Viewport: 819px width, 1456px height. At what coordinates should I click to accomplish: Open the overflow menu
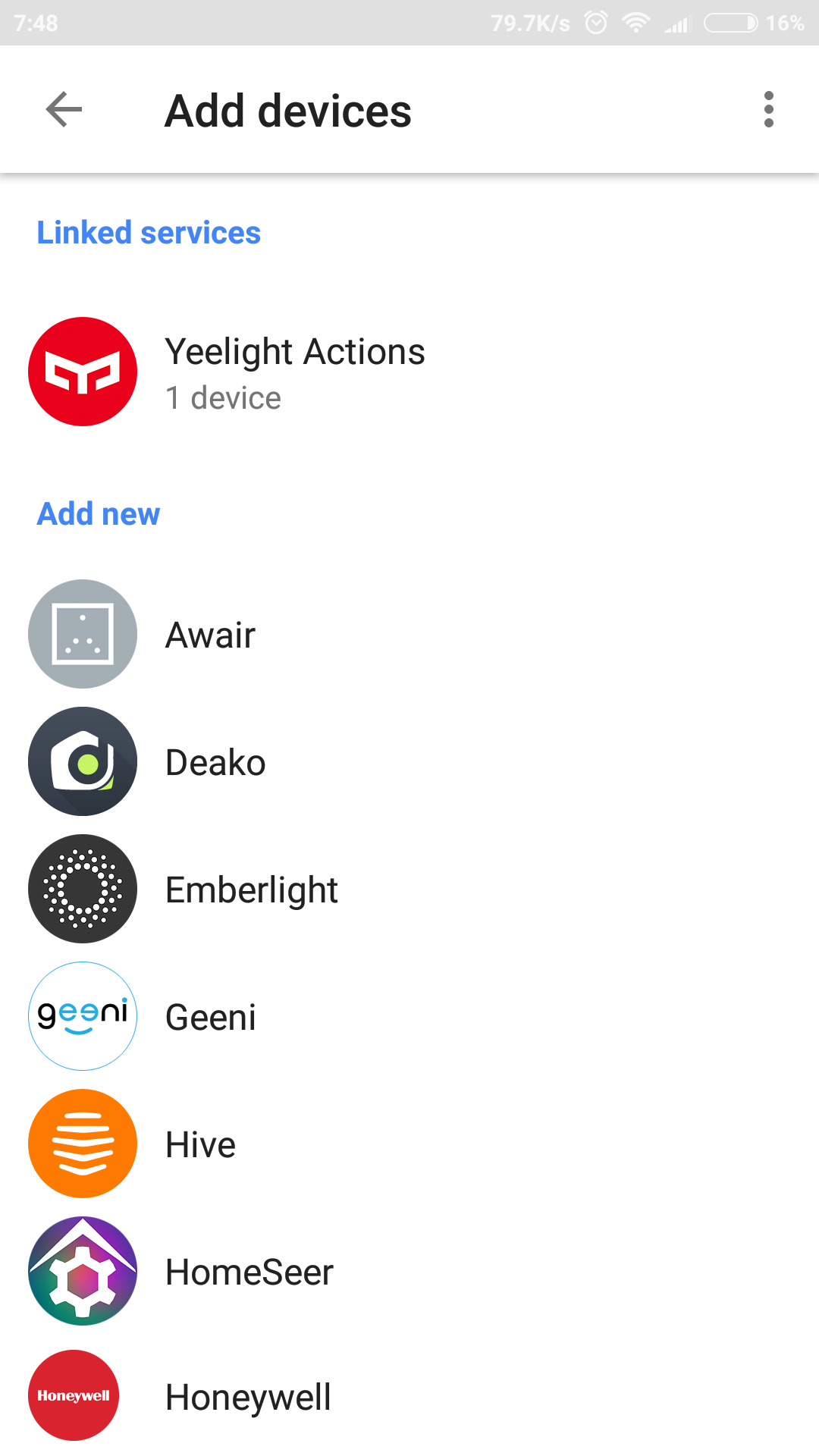[x=768, y=110]
